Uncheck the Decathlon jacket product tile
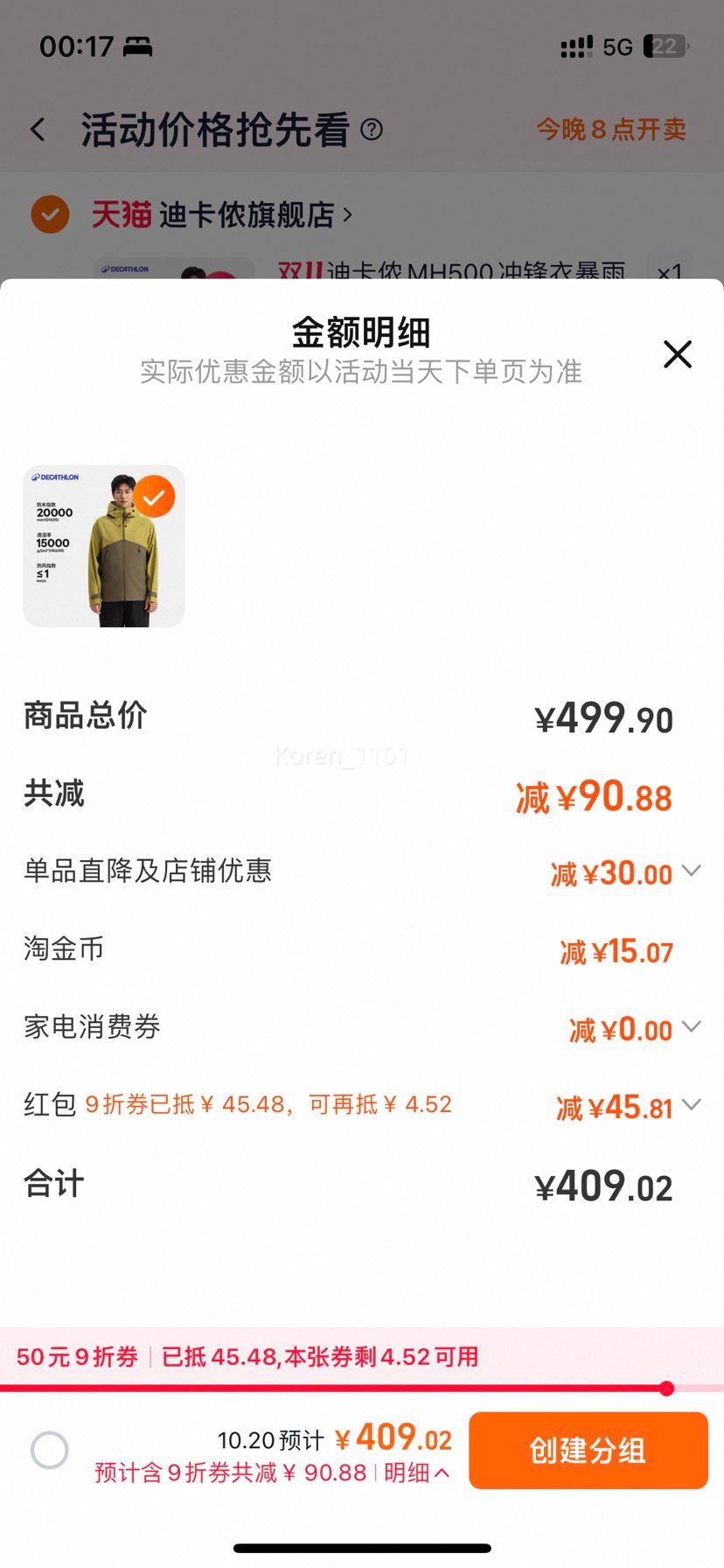 154,497
